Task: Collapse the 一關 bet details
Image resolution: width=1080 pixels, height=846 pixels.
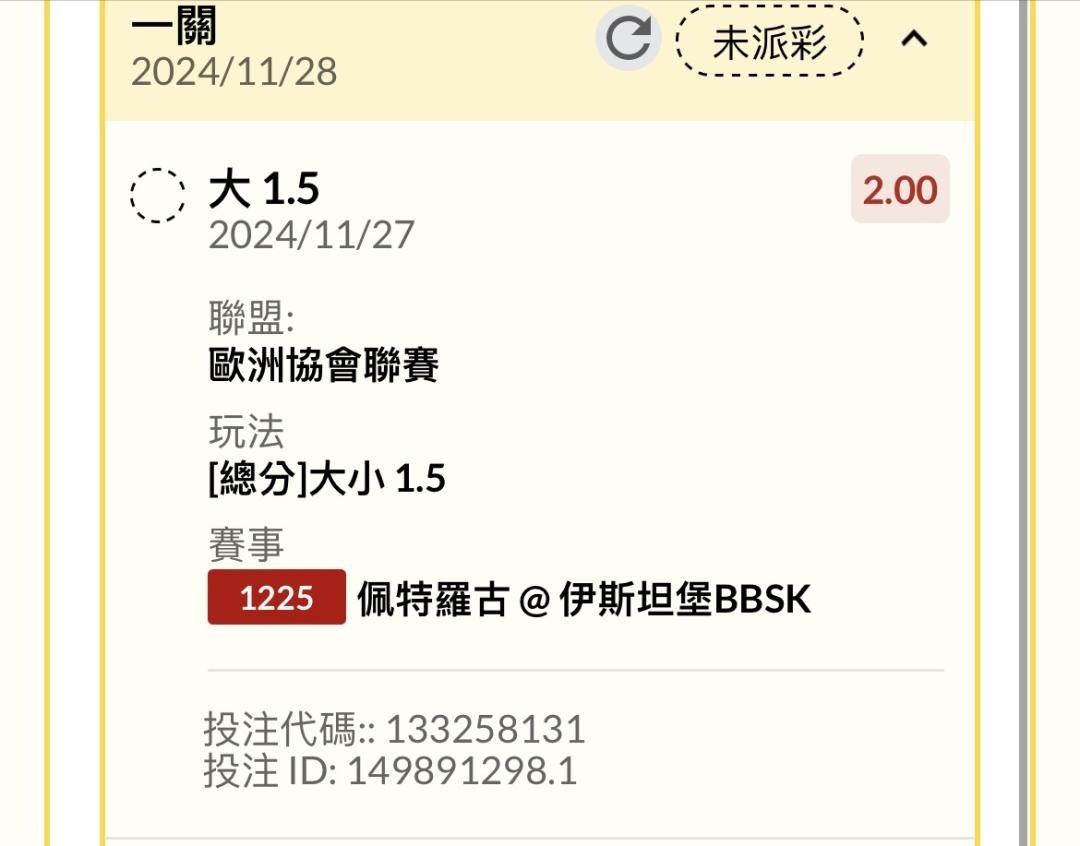Action: [x=914, y=40]
